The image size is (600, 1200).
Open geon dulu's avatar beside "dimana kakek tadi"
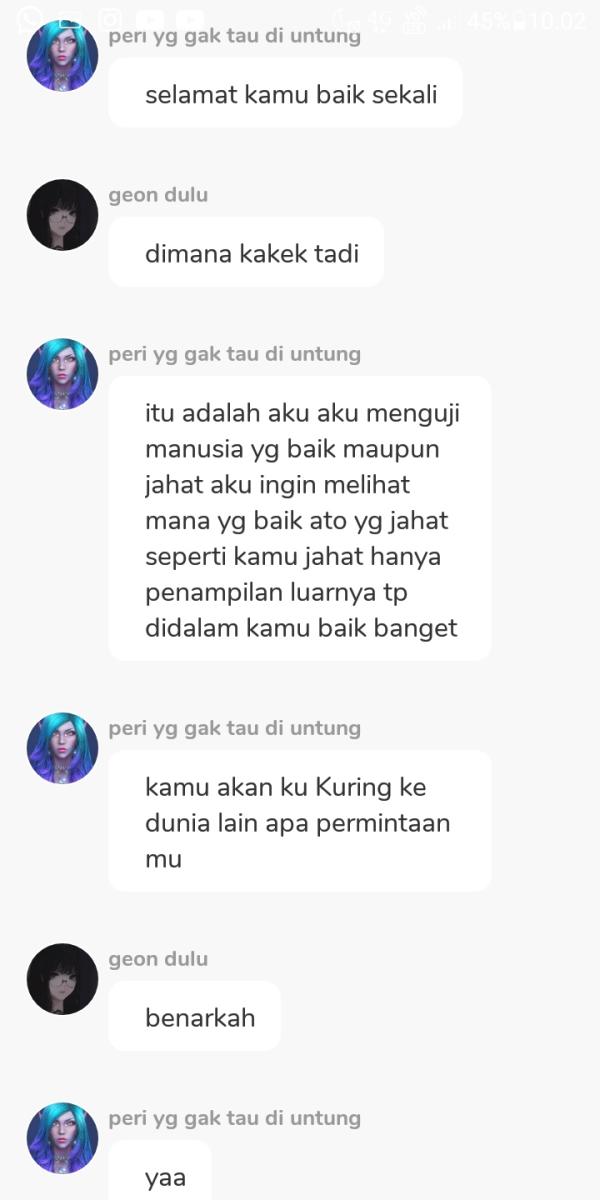62,215
